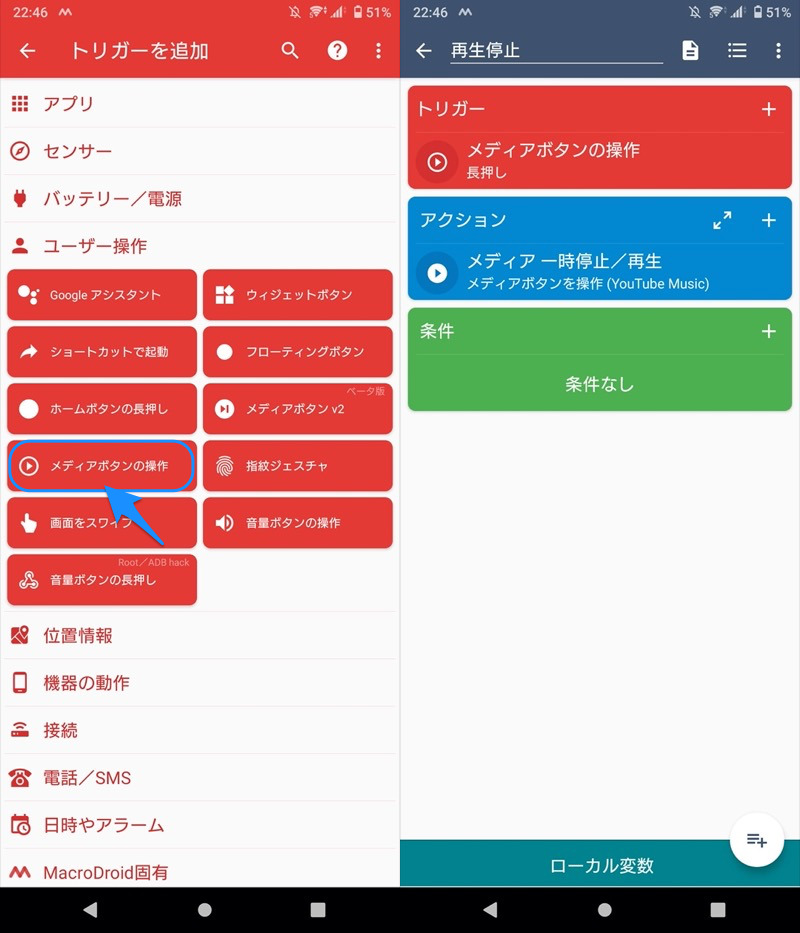This screenshot has height=933, width=800.
Task: Open search on the トリガーを追加 screen
Action: (x=290, y=51)
